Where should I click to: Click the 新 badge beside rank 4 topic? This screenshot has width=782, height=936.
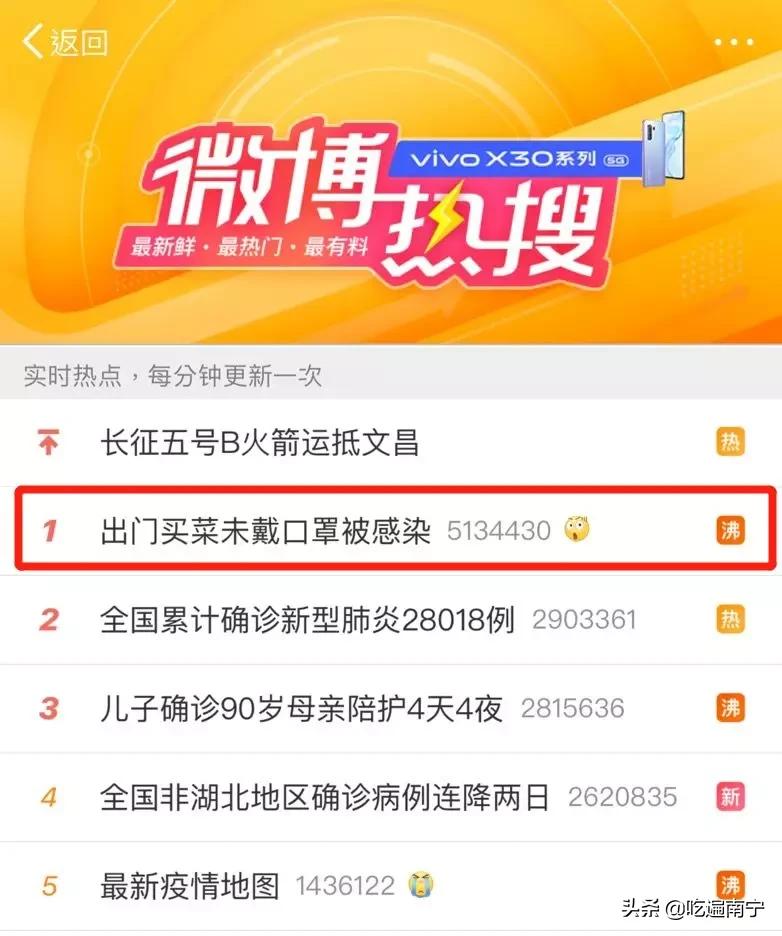730,798
